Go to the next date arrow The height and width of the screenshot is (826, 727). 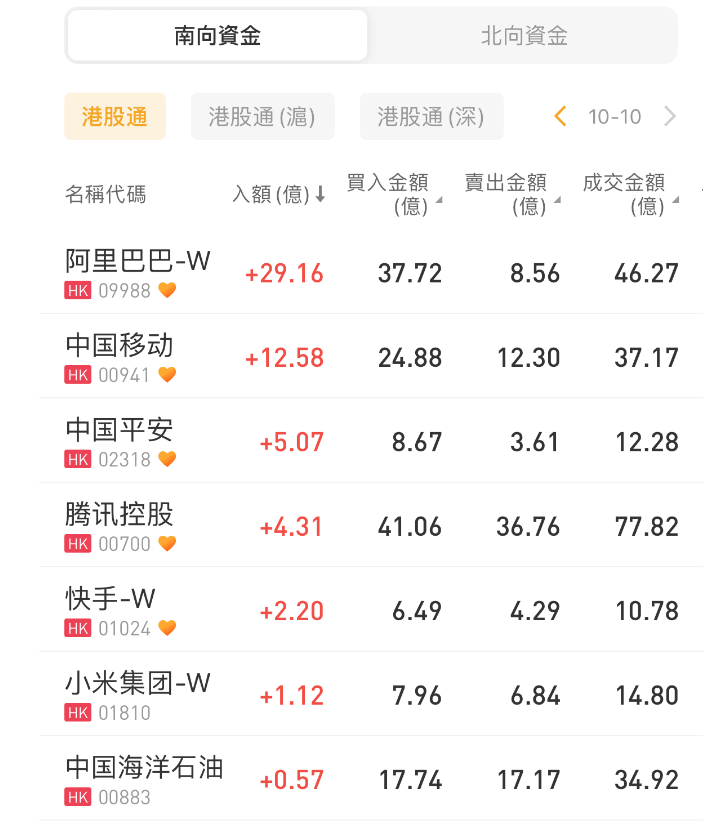coord(670,117)
